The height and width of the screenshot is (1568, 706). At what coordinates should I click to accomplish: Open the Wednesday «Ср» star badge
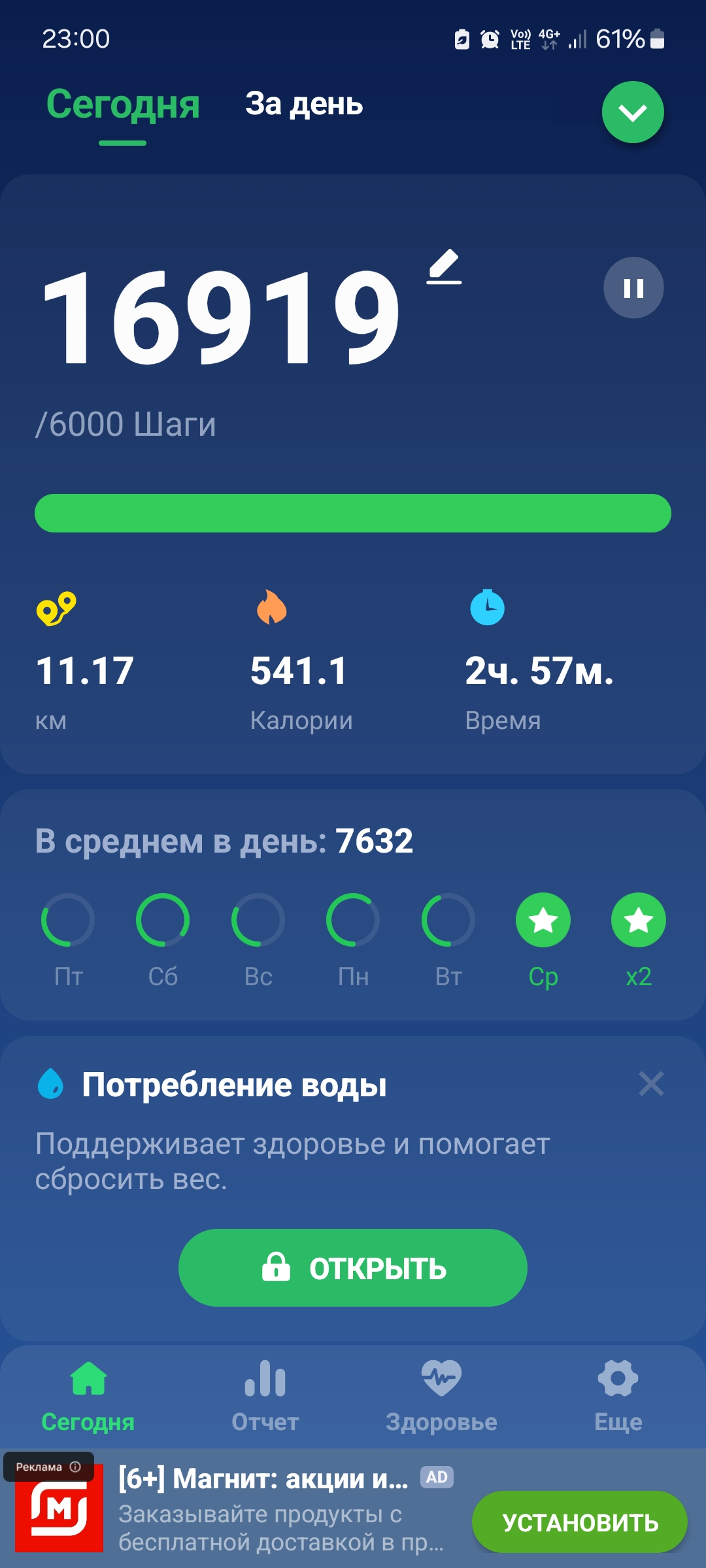[543, 920]
